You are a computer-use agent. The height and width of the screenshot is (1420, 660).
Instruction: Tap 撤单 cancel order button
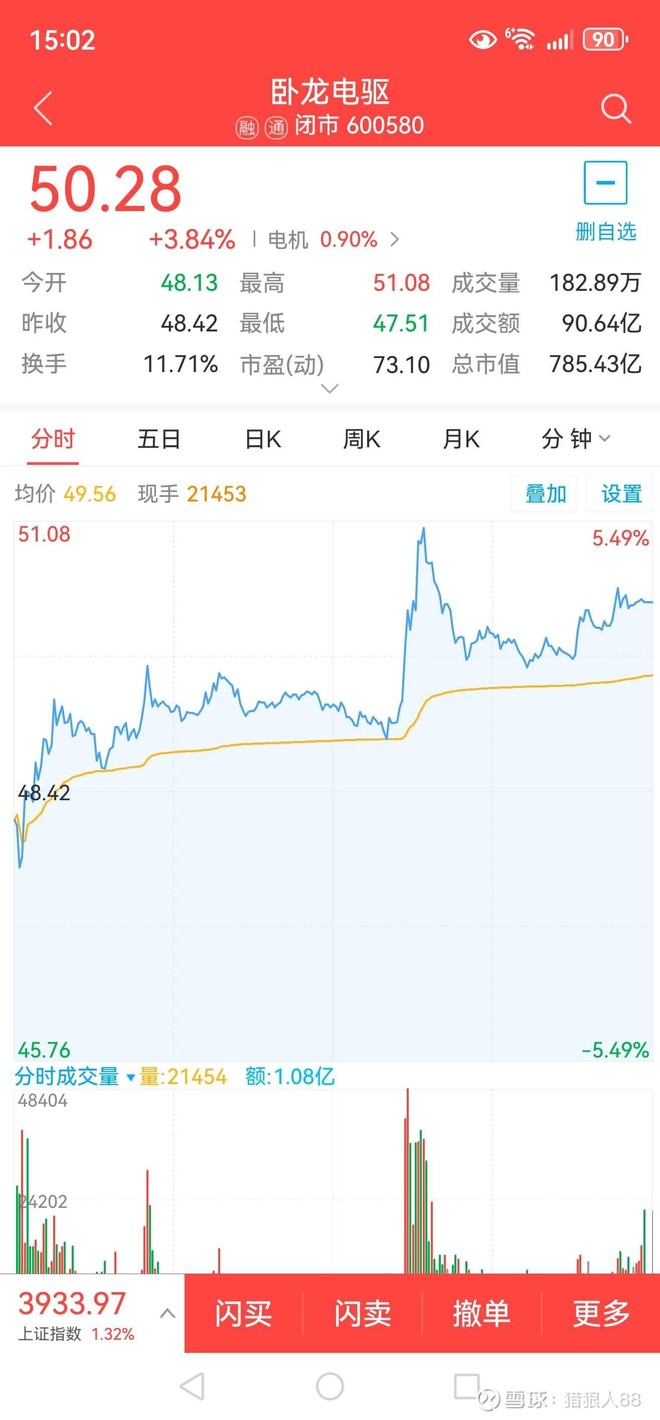point(482,1313)
